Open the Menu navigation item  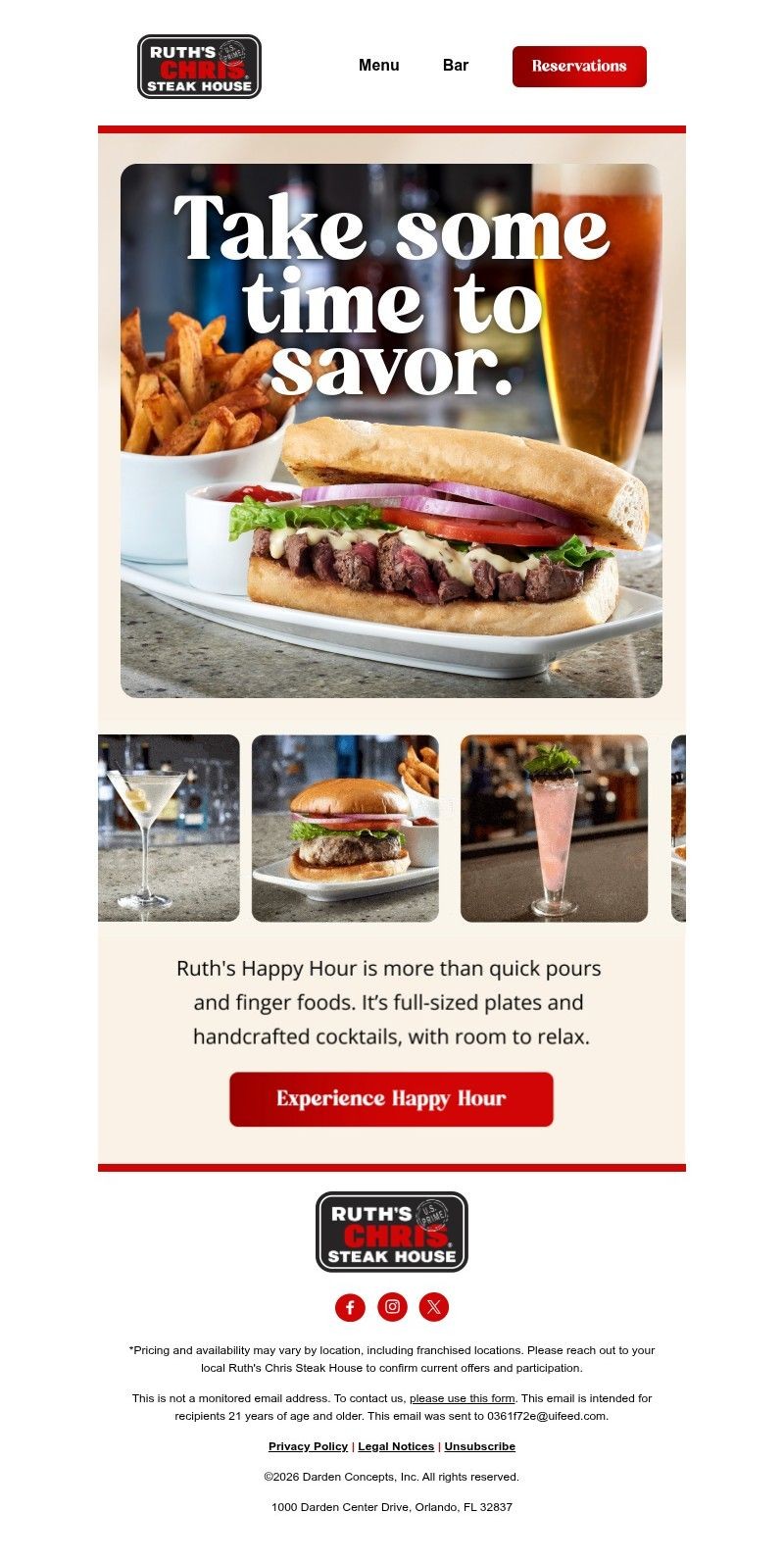[x=378, y=66]
